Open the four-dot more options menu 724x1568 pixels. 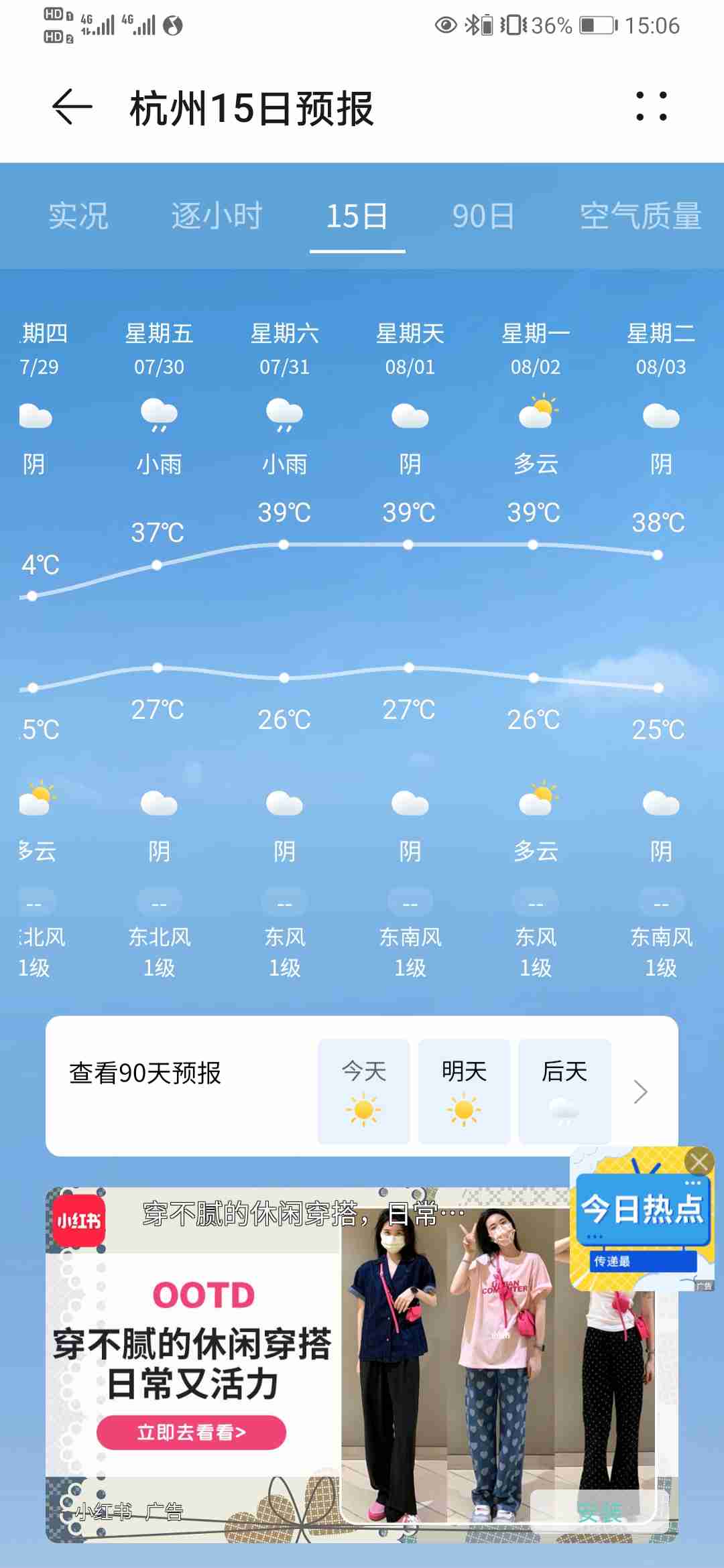click(x=652, y=107)
